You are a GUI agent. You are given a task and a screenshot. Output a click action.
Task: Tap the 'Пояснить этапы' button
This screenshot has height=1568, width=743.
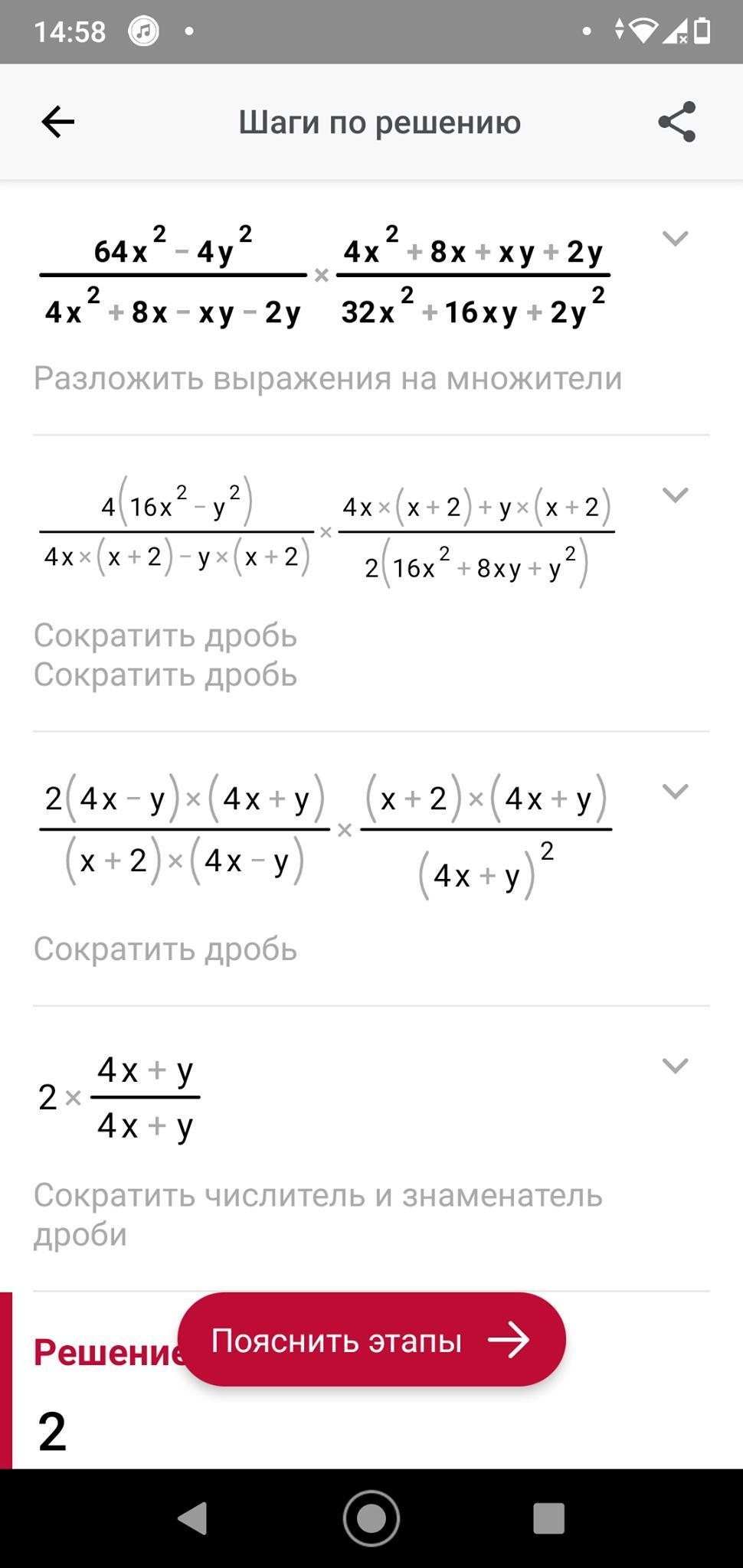click(x=371, y=1340)
